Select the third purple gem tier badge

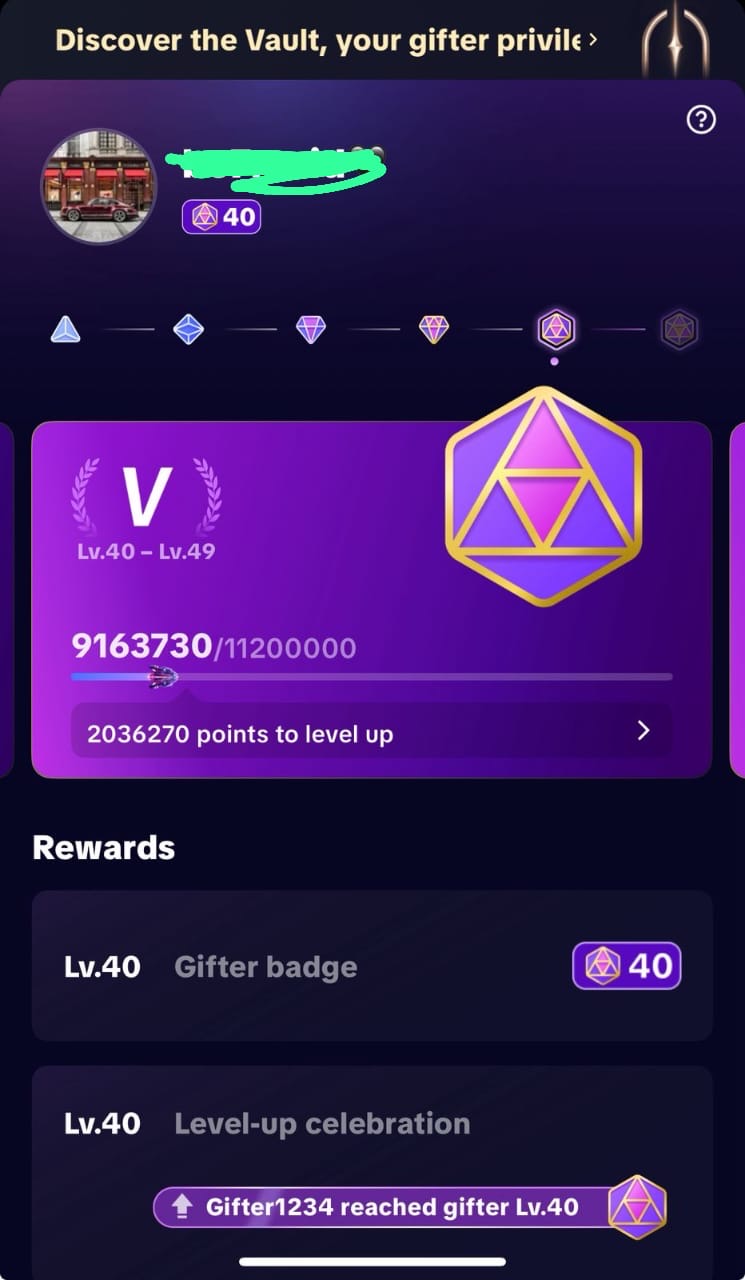(x=311, y=329)
